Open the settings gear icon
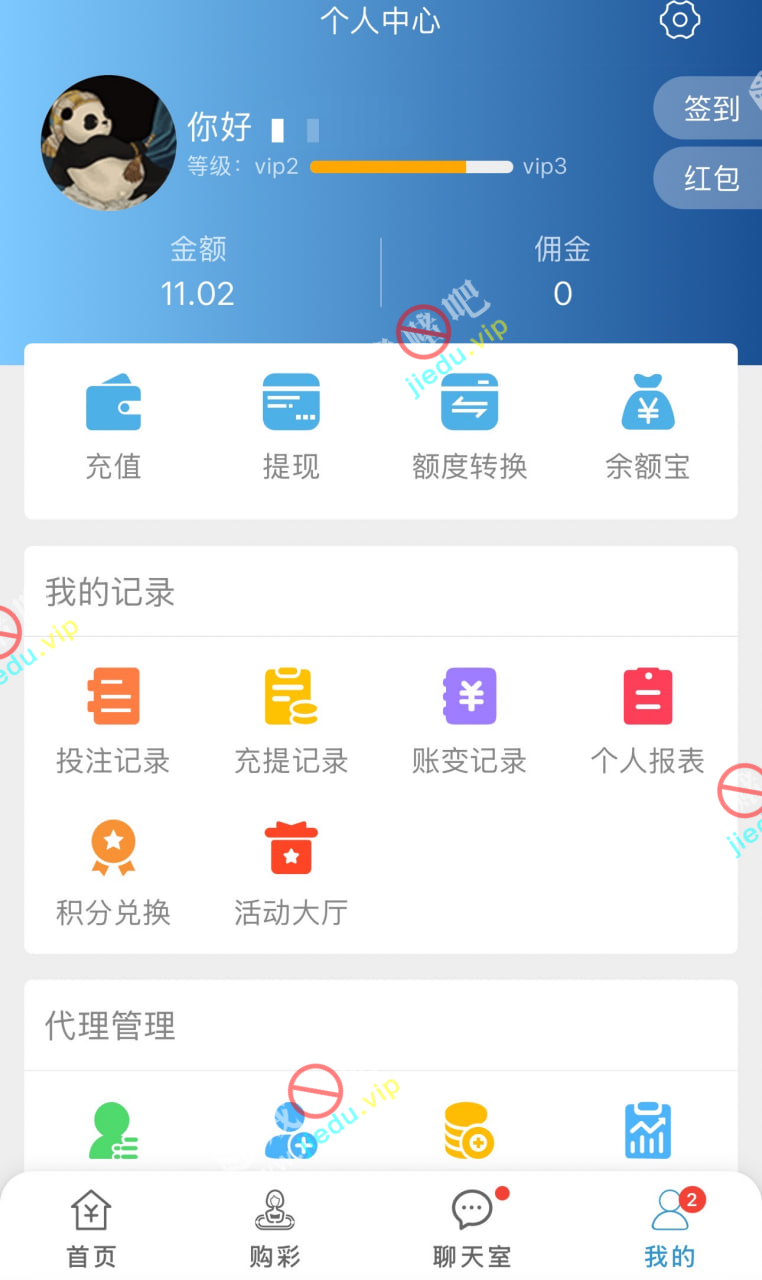Image resolution: width=762 pixels, height=1280 pixels. click(x=680, y=19)
